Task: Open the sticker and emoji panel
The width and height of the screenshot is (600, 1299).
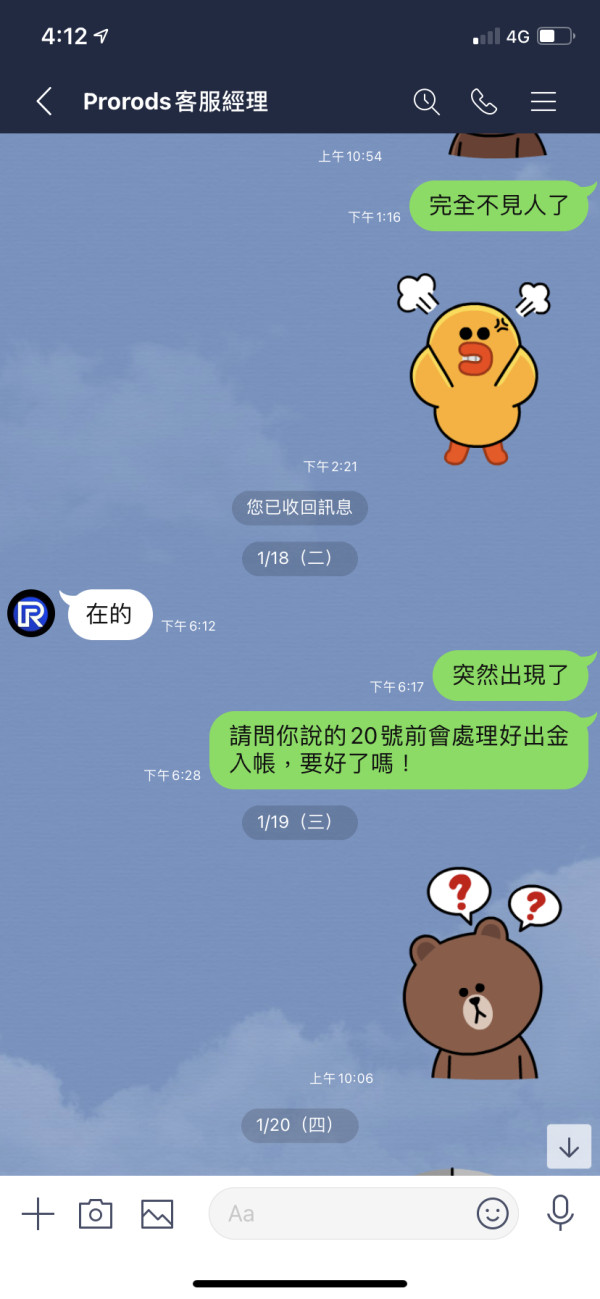Action: (492, 1214)
